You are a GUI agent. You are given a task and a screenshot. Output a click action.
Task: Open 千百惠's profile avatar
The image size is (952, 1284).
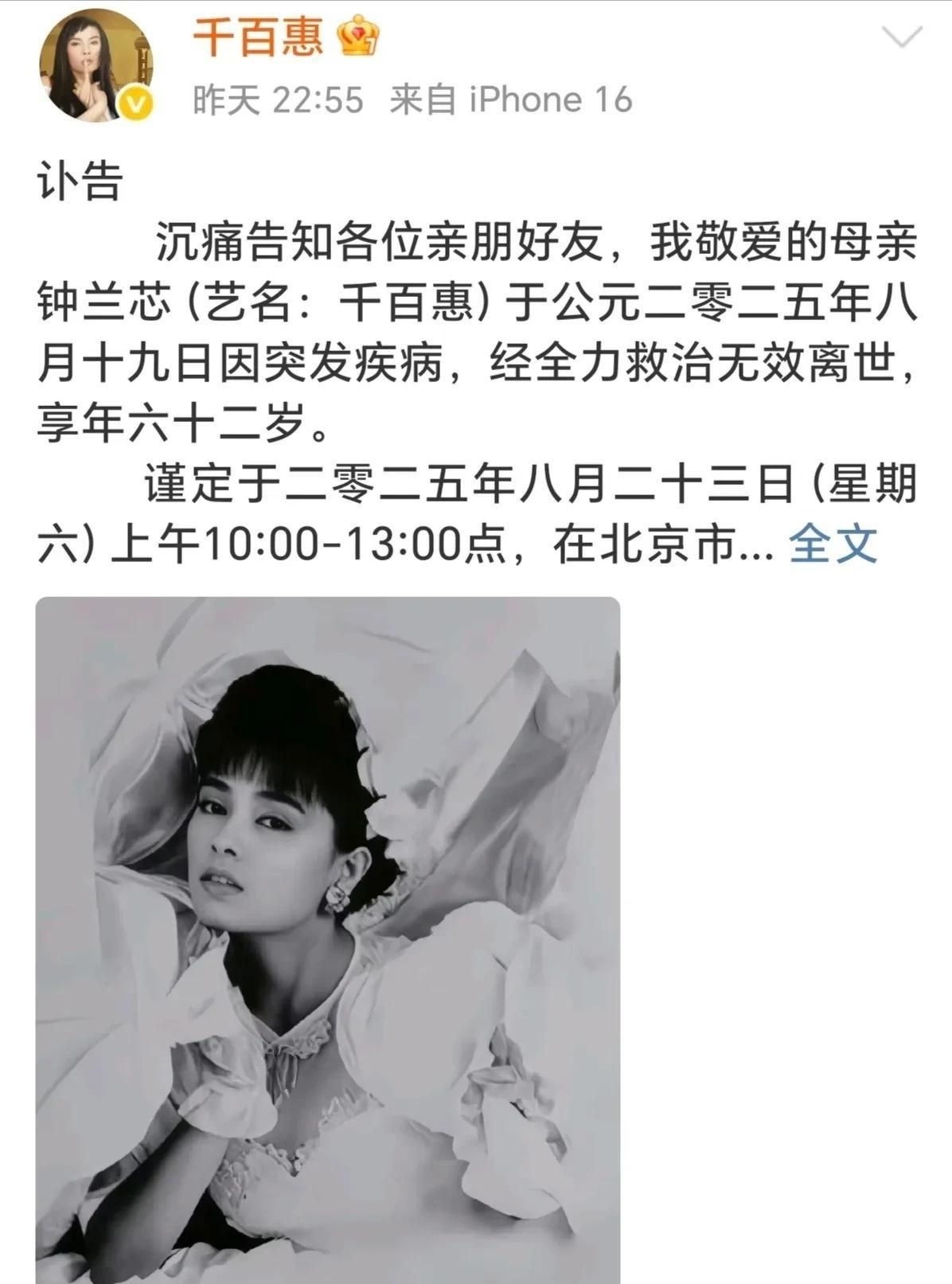(x=96, y=66)
